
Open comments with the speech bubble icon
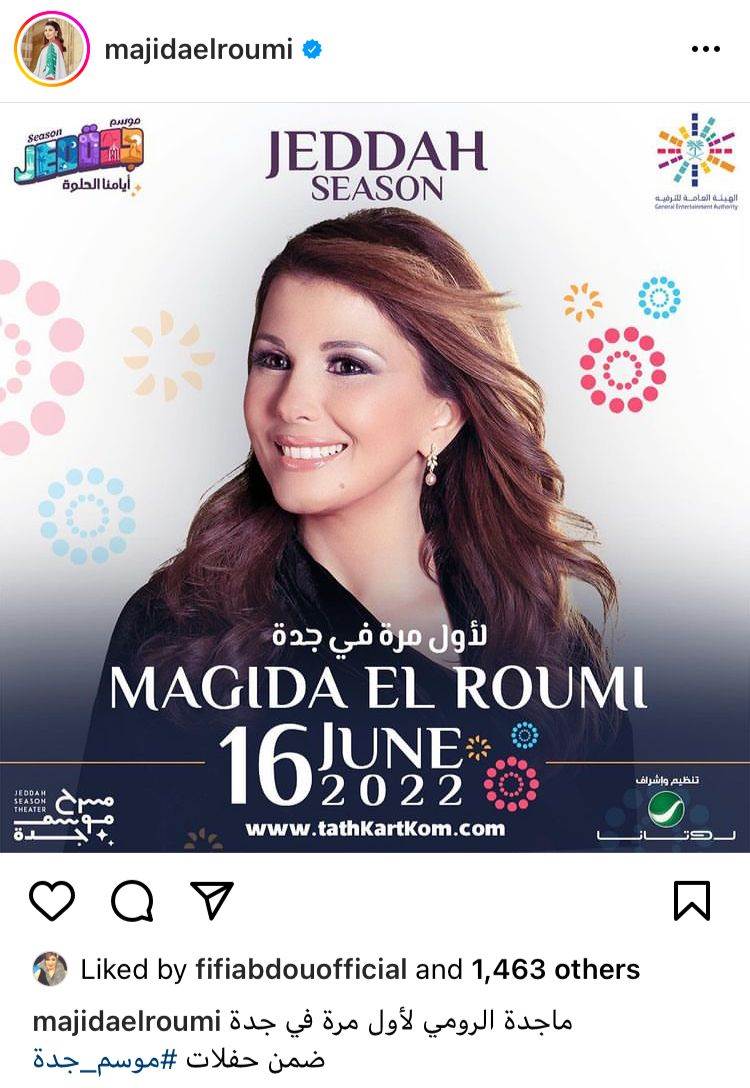[131, 900]
